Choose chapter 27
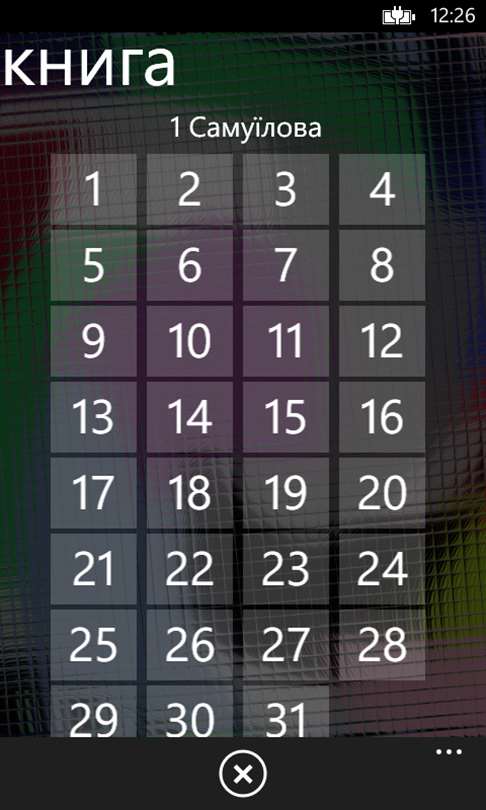This screenshot has height=810, width=486. click(286, 645)
